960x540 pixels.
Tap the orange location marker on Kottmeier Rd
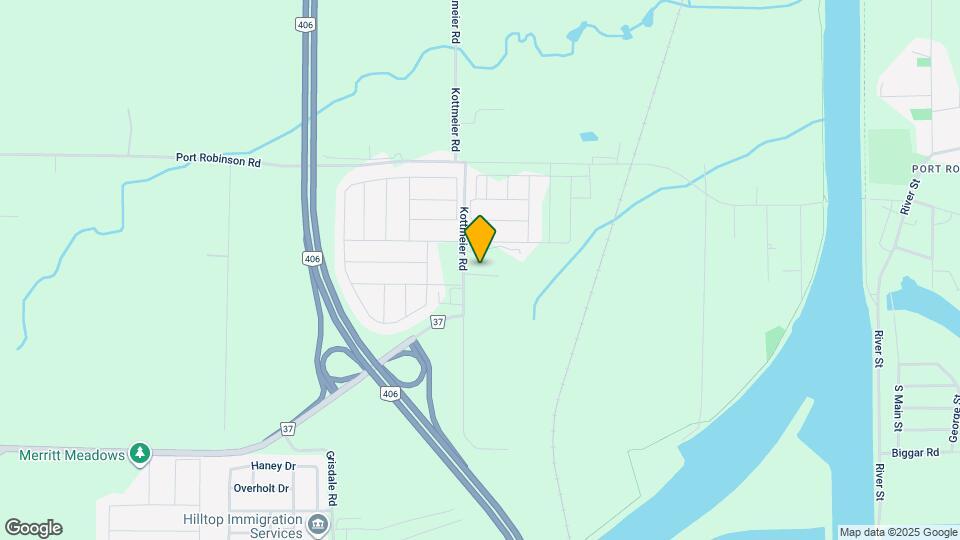pyautogui.click(x=481, y=239)
